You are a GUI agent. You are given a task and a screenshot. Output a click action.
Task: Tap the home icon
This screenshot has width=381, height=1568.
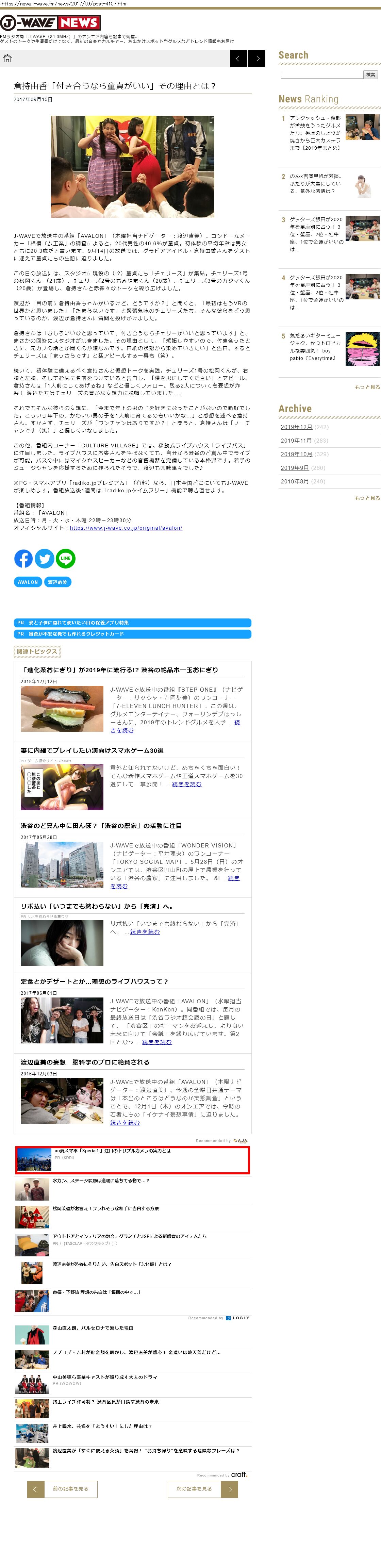coord(7,59)
